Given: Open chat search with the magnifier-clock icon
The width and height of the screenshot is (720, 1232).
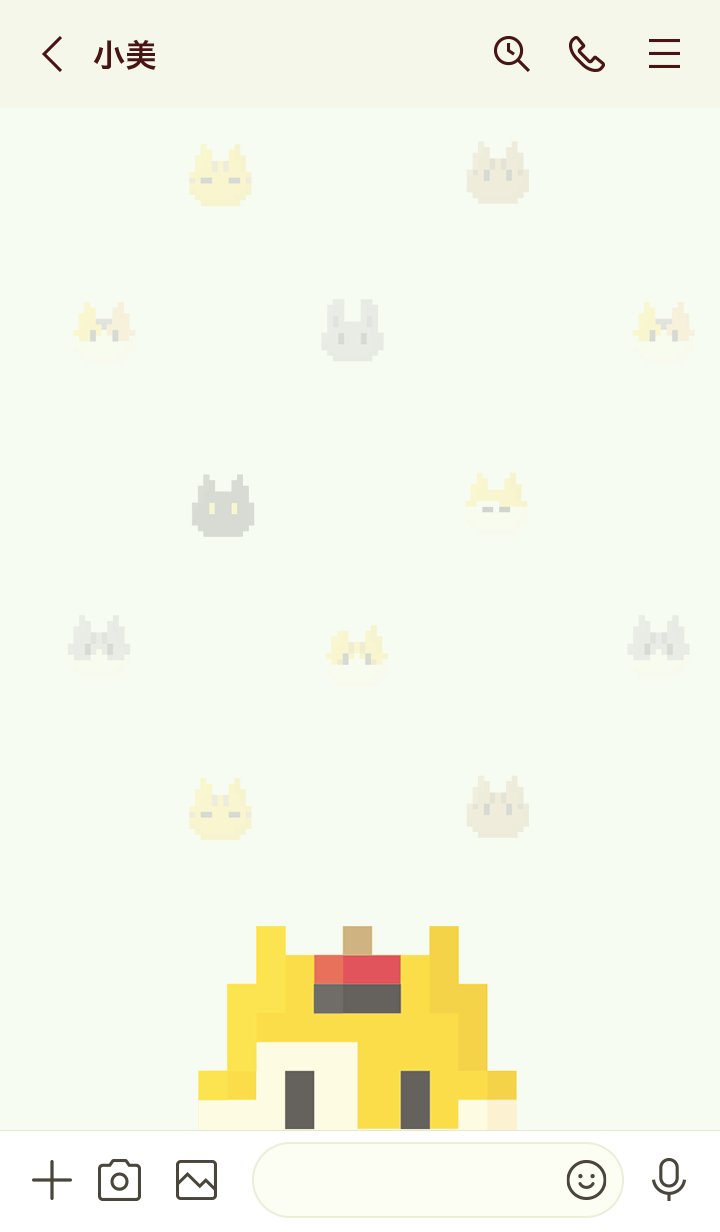Looking at the screenshot, I should point(511,54).
